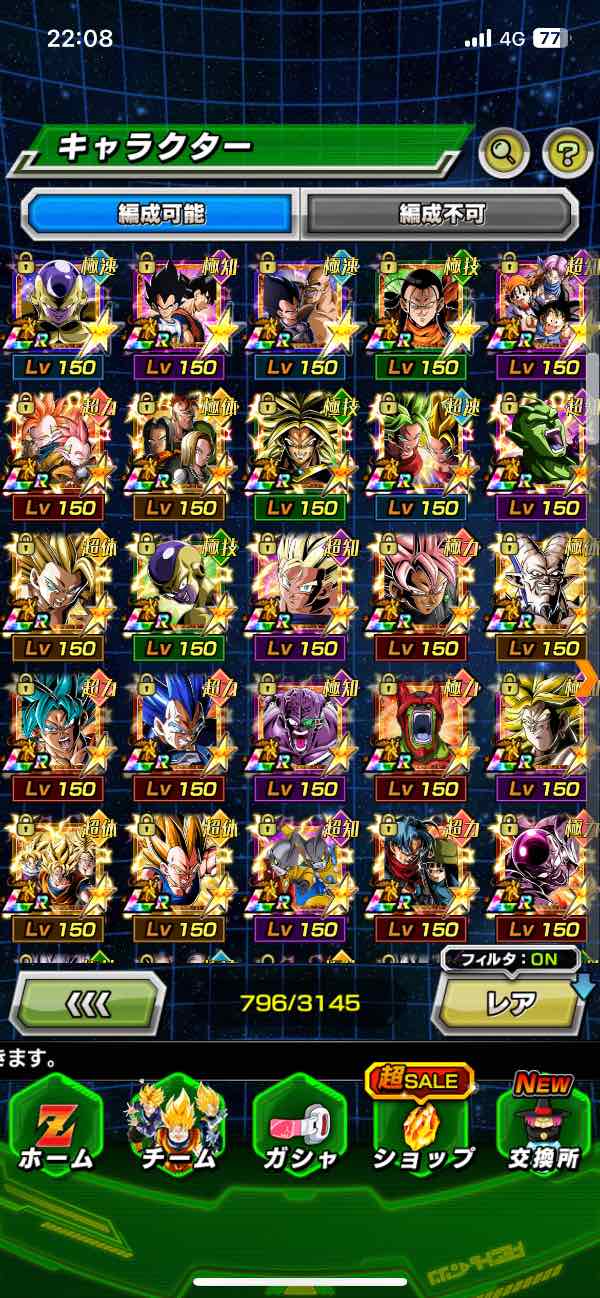Switch to the 編成不可 tab
The image size is (600, 1298).
pyautogui.click(x=441, y=213)
